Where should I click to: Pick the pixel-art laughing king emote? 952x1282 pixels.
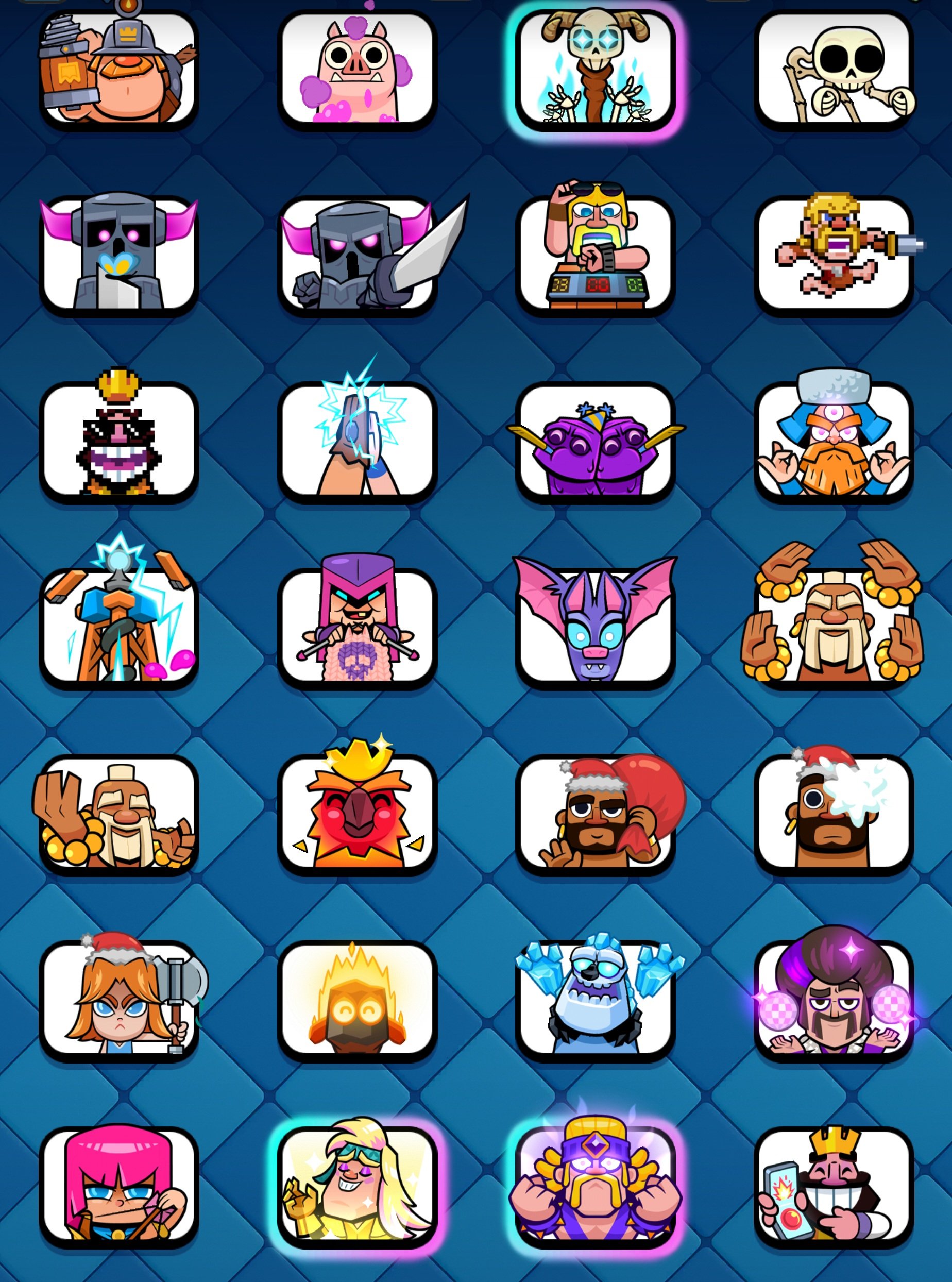tap(118, 441)
